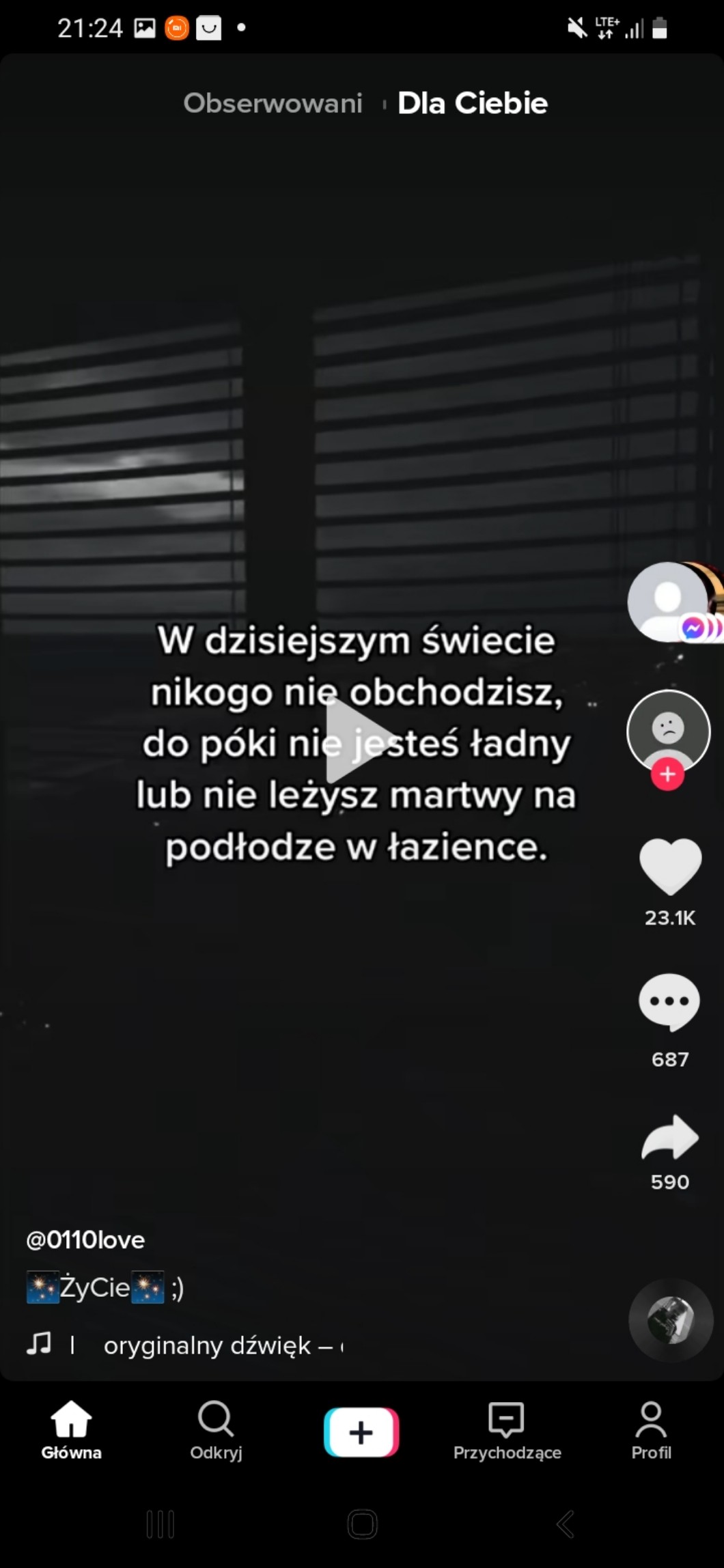Go back with the system back button

click(x=565, y=1524)
